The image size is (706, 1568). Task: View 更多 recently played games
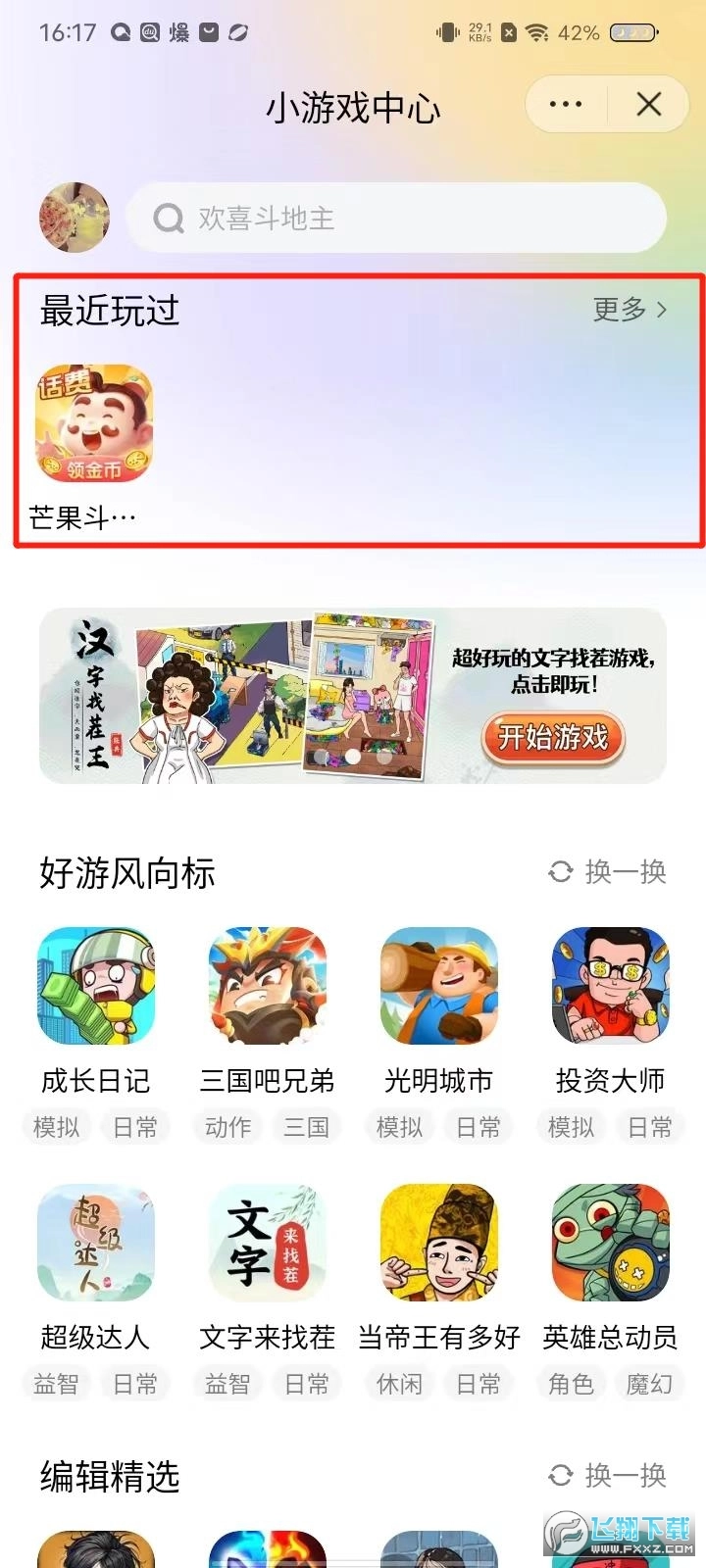click(630, 310)
